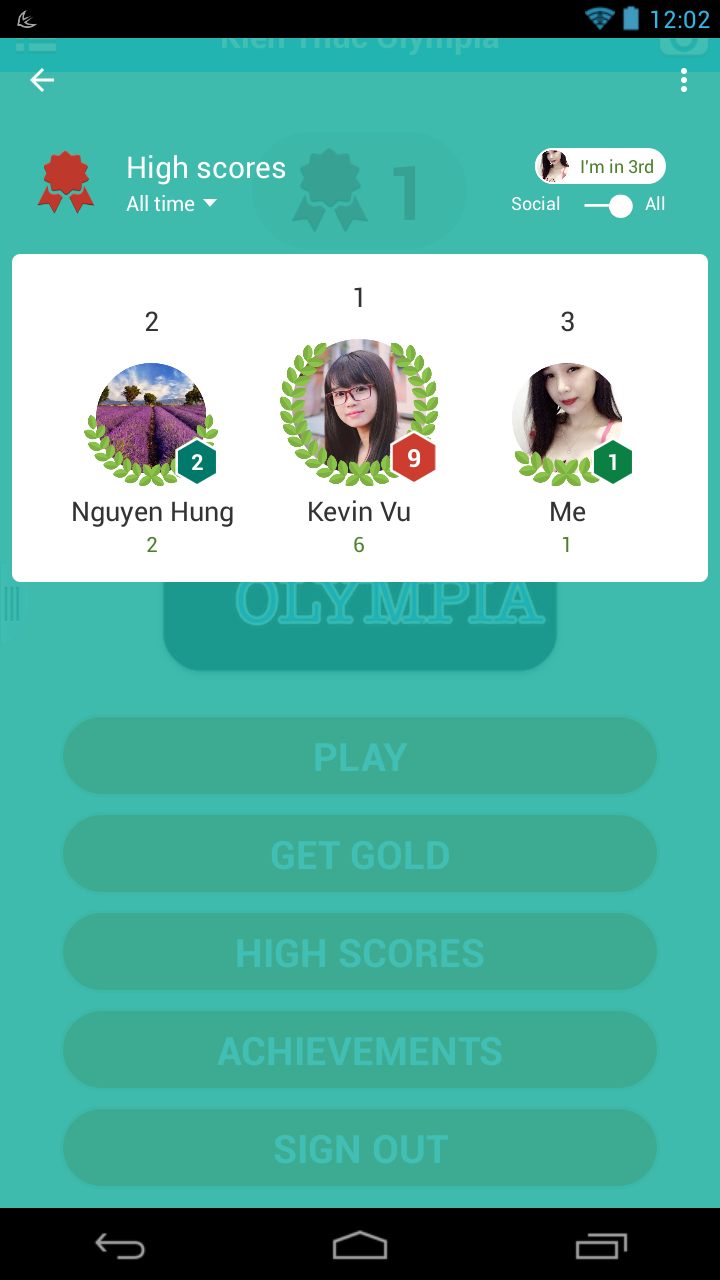Image resolution: width=720 pixels, height=1280 pixels.
Task: Expand the All time dropdown
Action: (172, 204)
